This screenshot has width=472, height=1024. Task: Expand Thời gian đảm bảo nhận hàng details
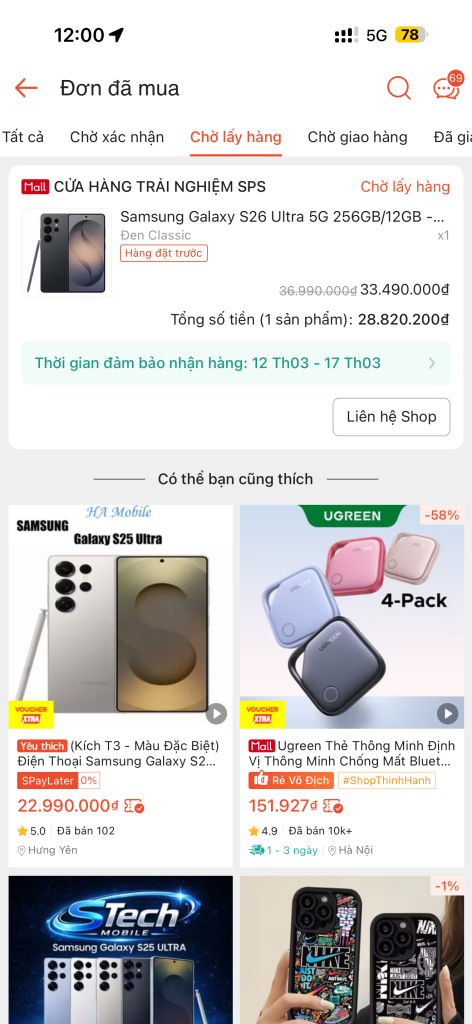click(x=236, y=363)
